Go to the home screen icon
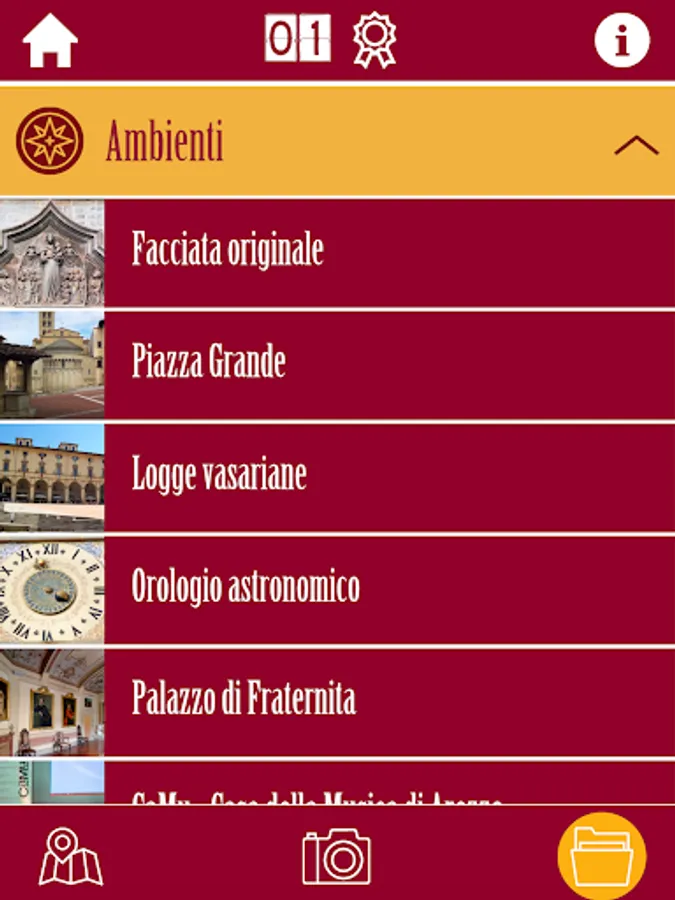 point(50,40)
